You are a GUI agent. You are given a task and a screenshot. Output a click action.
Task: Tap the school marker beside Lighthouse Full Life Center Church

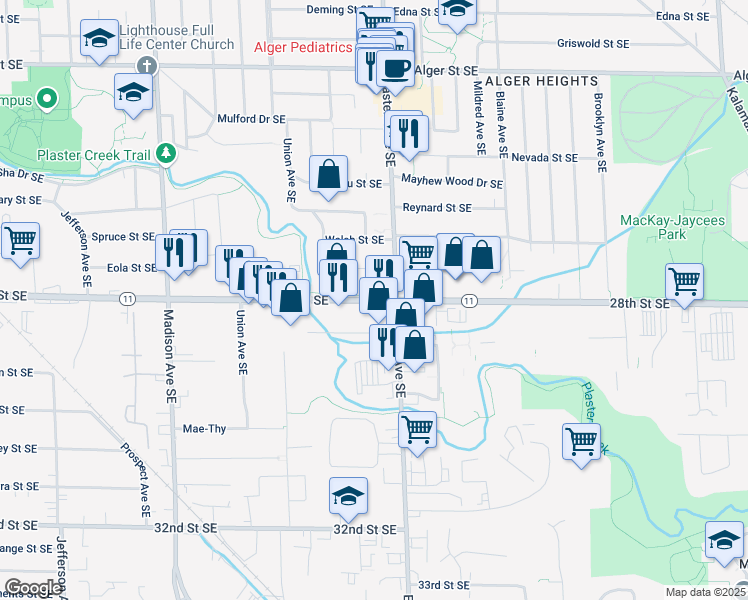(x=98, y=40)
